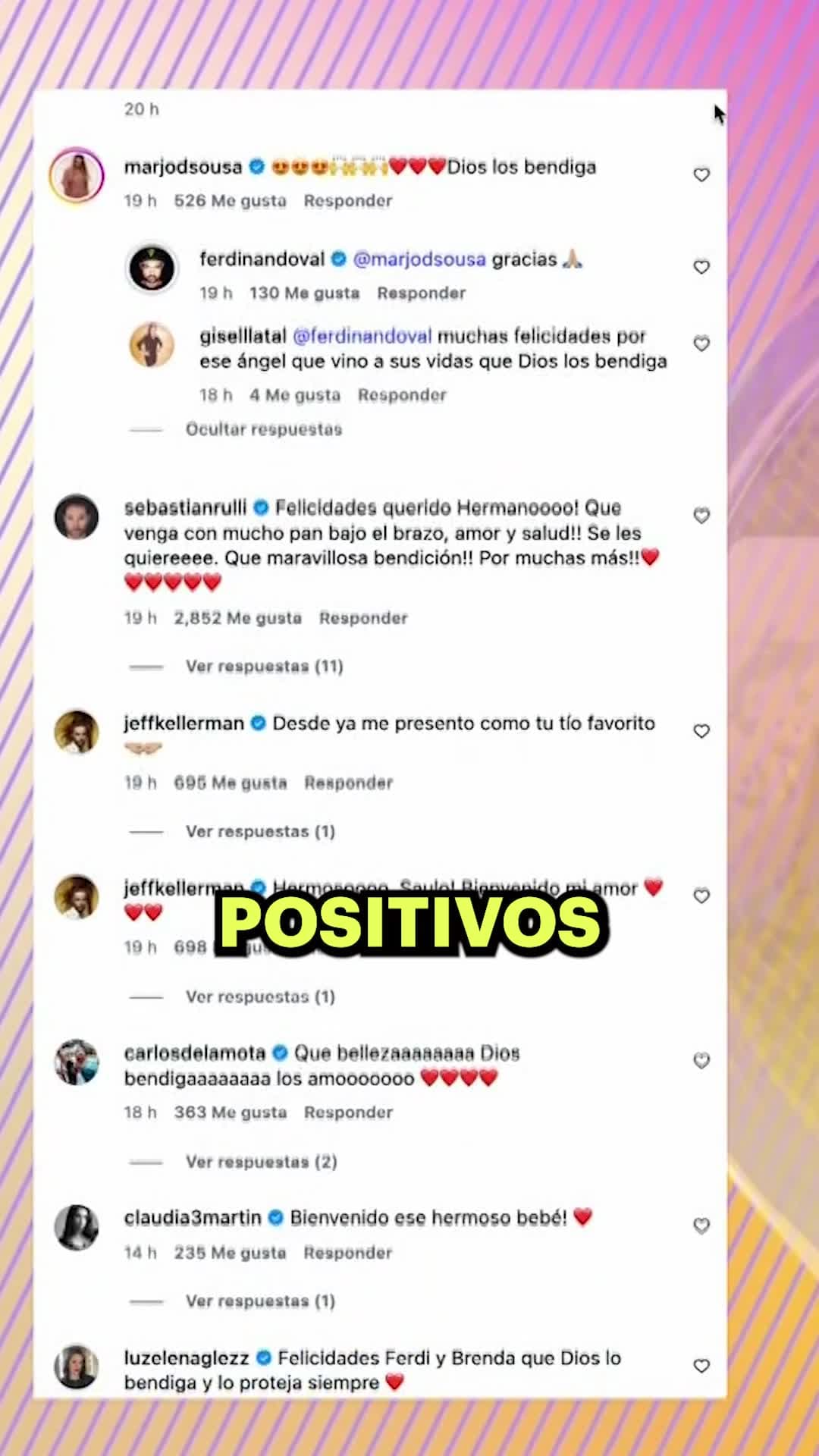Viewport: 819px width, 1456px height.
Task: Click the verified badge next to ferdinandoval
Action: coord(338,259)
